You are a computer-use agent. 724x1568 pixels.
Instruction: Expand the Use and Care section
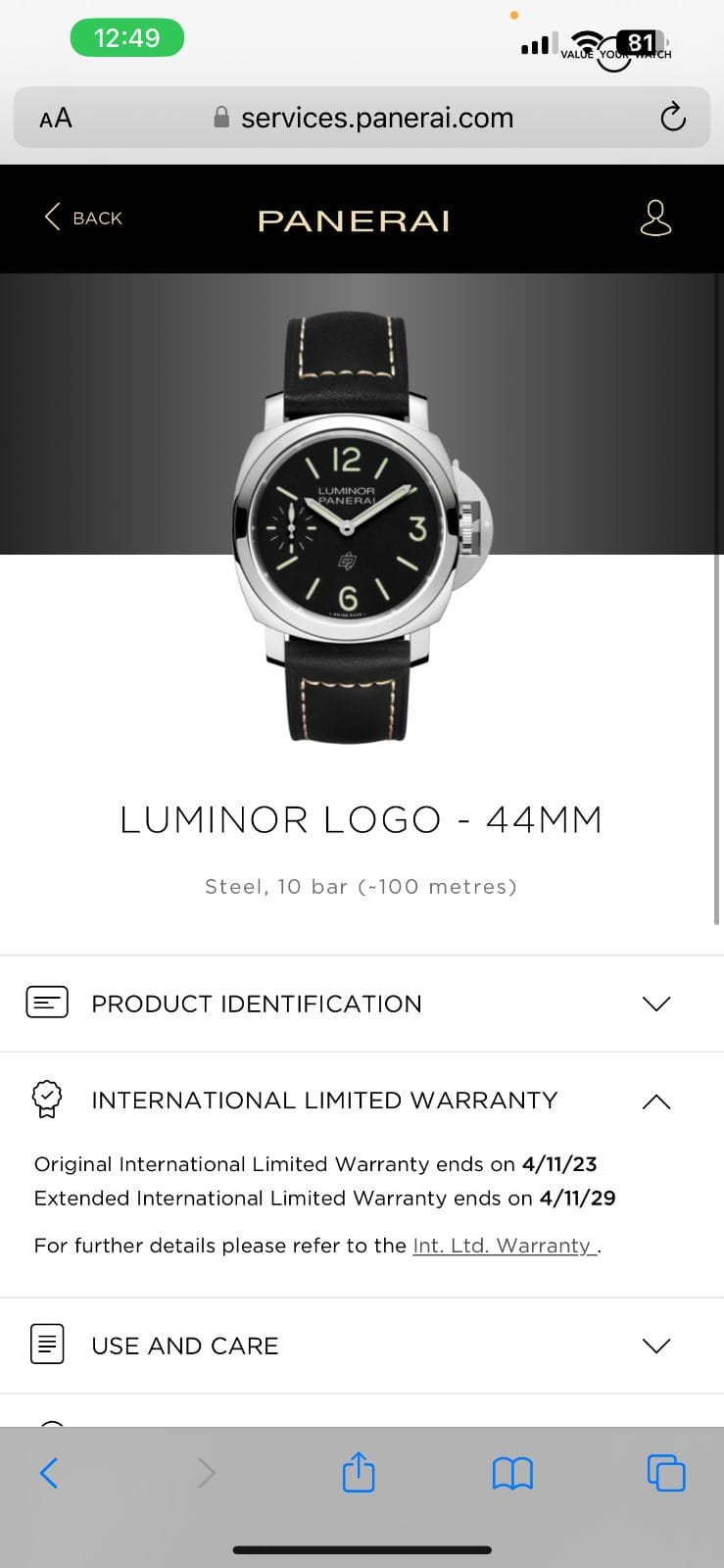(x=655, y=1346)
